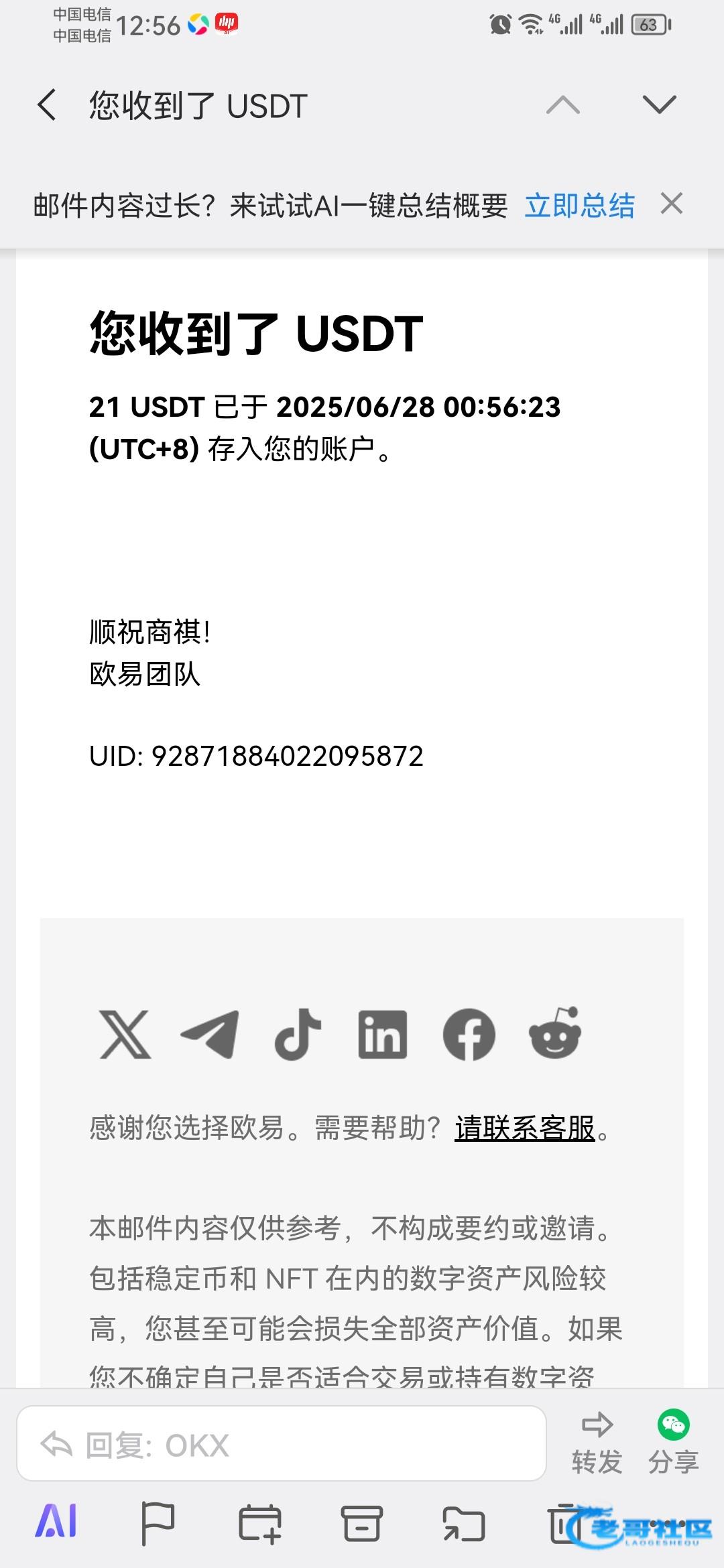Add email to calendar schedule
The image size is (724, 1568).
click(x=260, y=1522)
